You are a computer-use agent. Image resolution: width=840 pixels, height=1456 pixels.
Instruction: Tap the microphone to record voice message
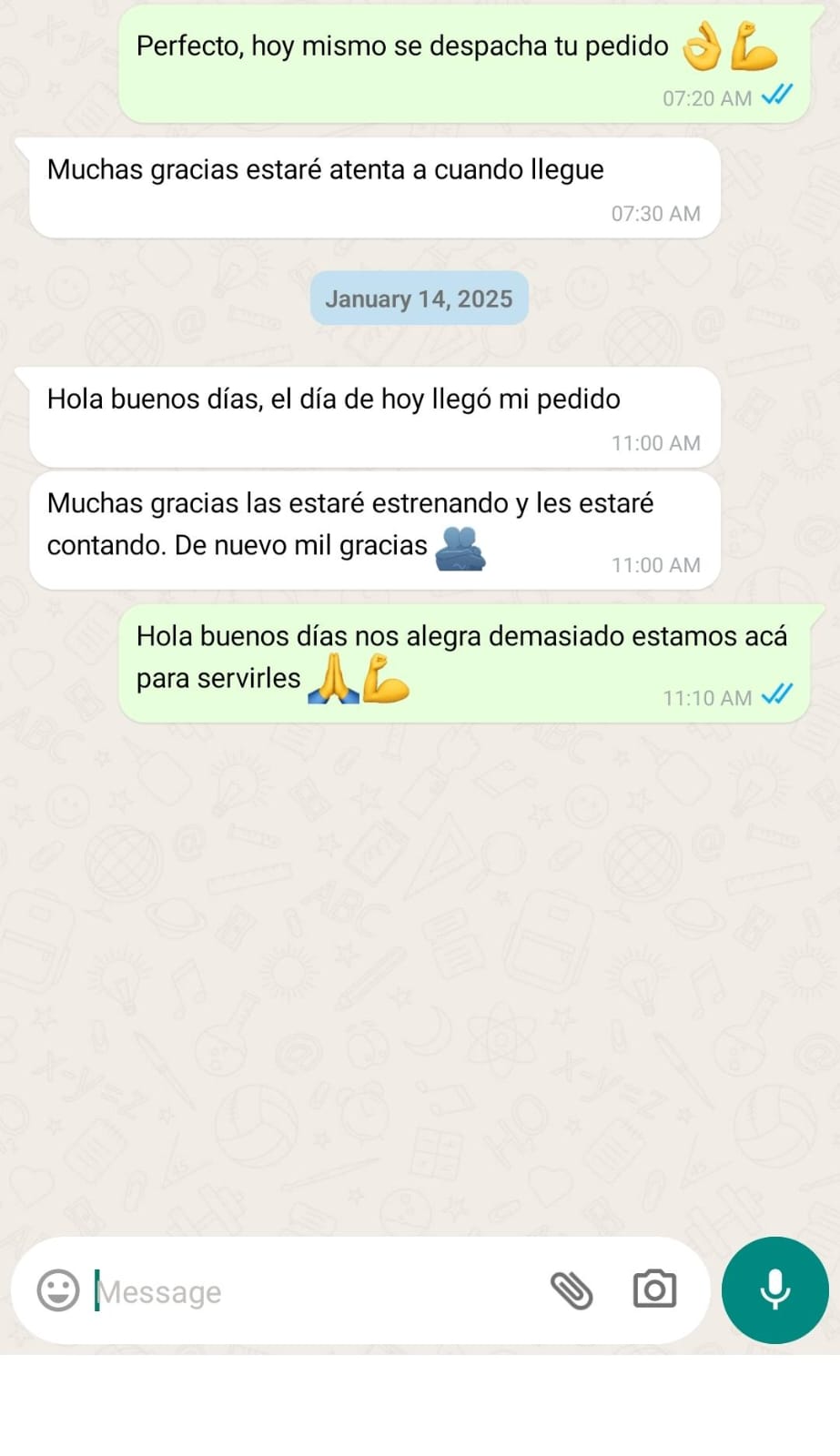pyautogui.click(x=774, y=1289)
